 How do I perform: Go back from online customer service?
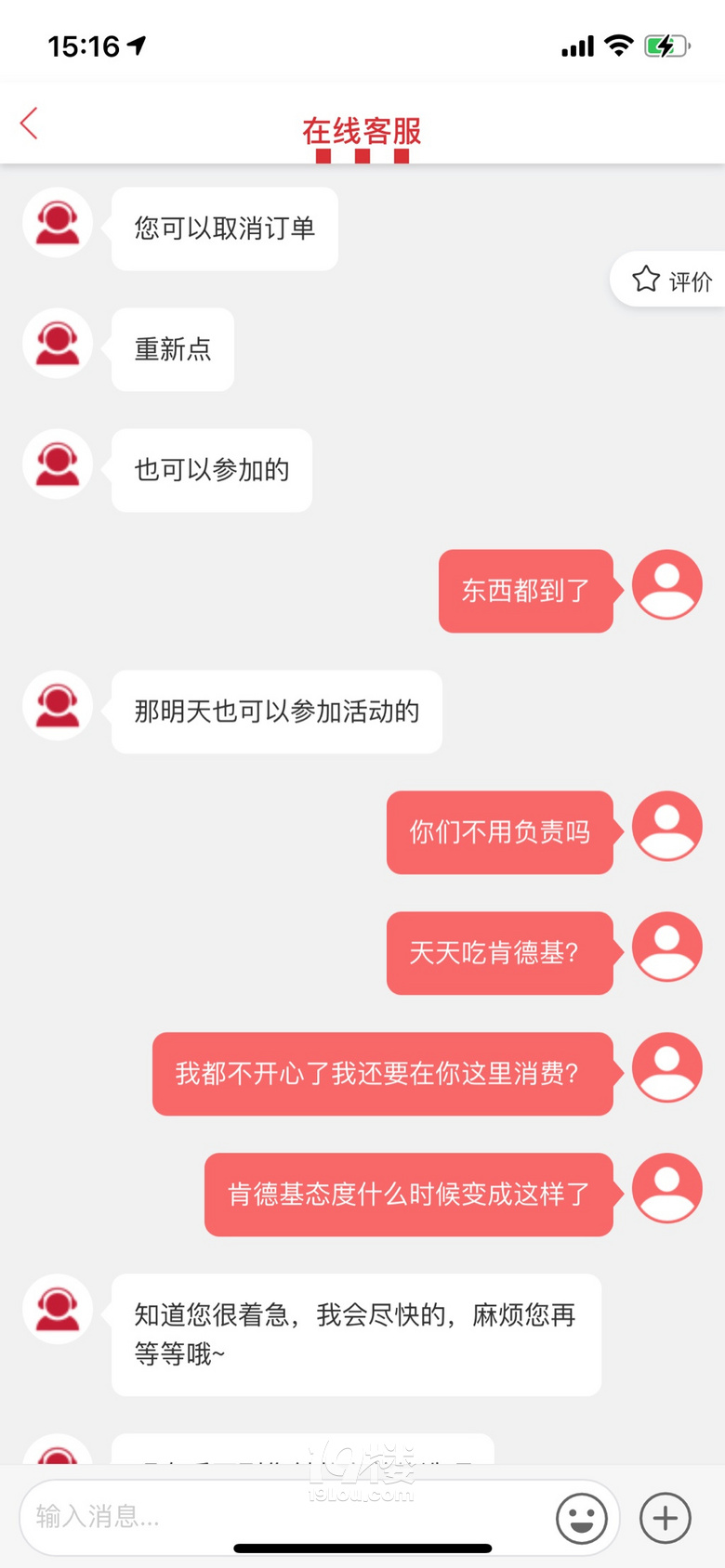30,124
